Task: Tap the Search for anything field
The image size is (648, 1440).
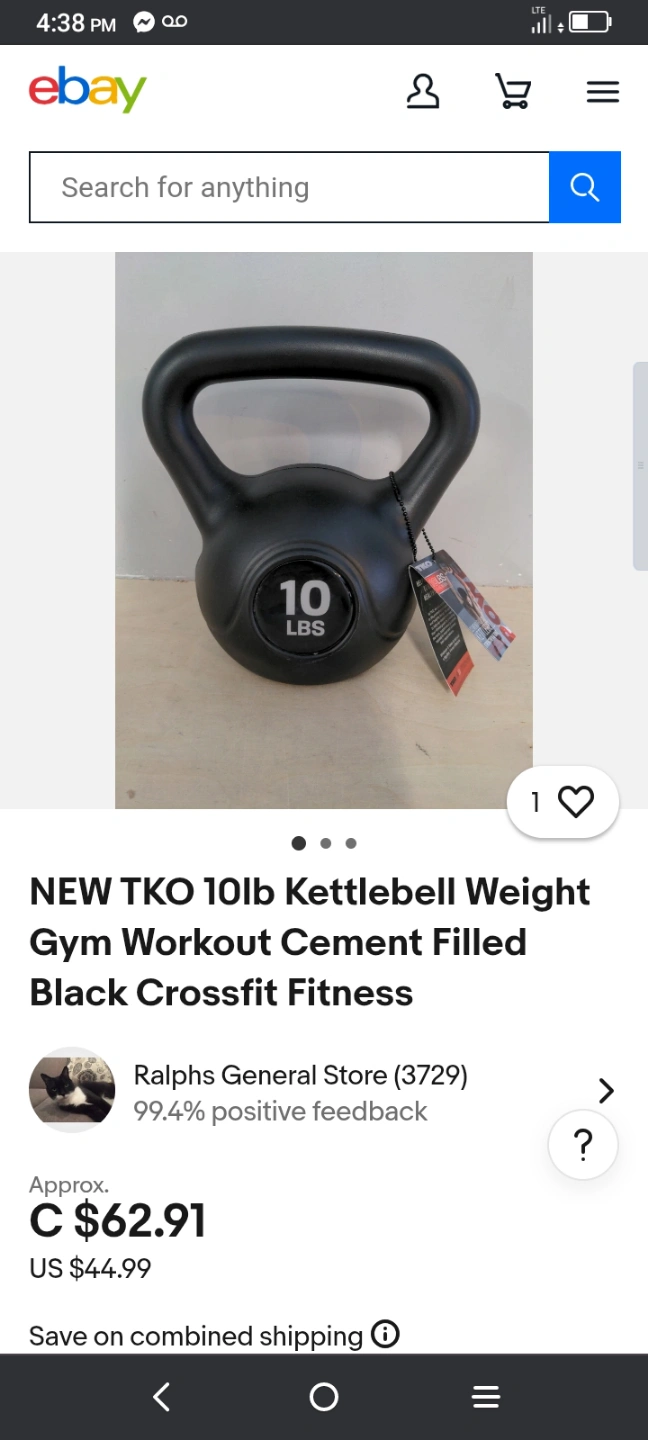Action: coord(290,187)
